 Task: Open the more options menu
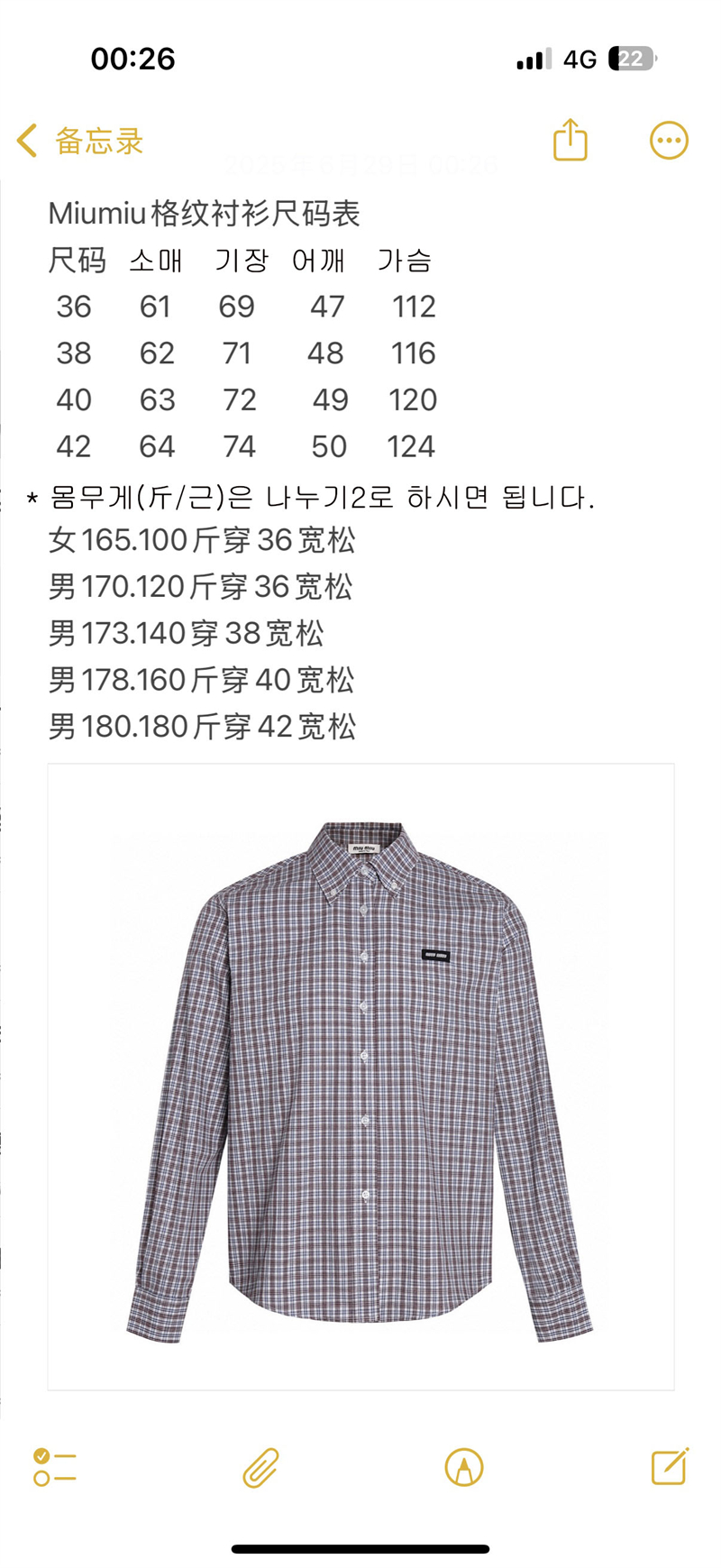669,141
